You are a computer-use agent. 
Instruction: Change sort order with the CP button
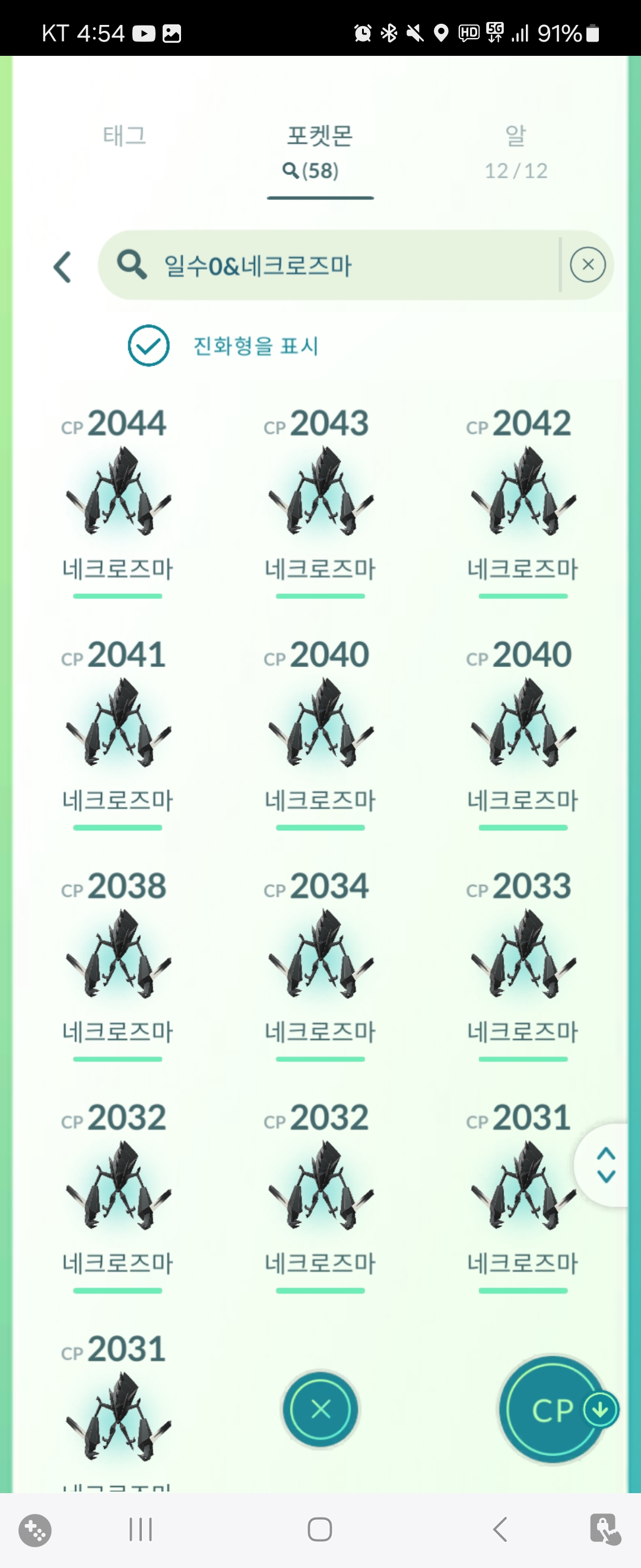[x=553, y=1409]
